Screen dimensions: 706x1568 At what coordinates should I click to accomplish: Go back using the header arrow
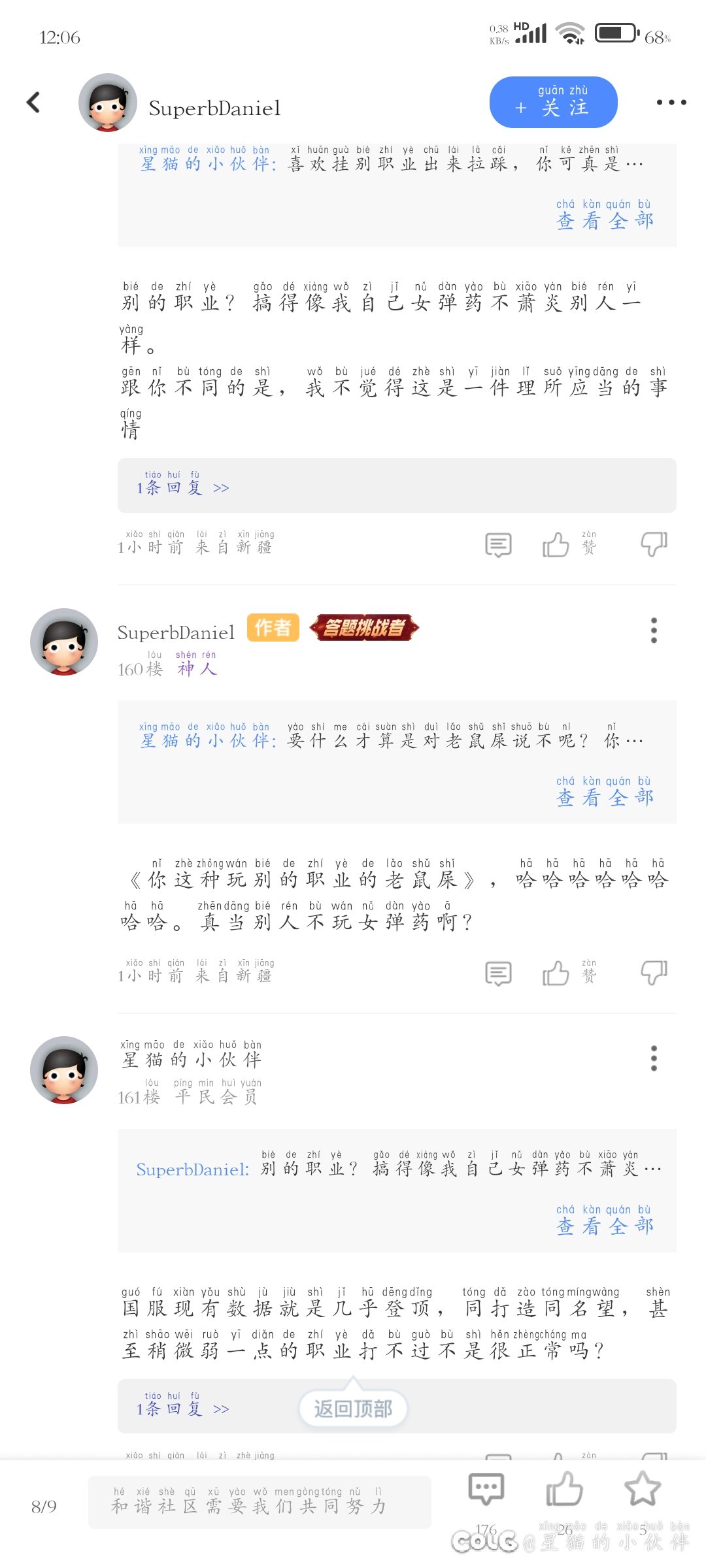coord(34,102)
